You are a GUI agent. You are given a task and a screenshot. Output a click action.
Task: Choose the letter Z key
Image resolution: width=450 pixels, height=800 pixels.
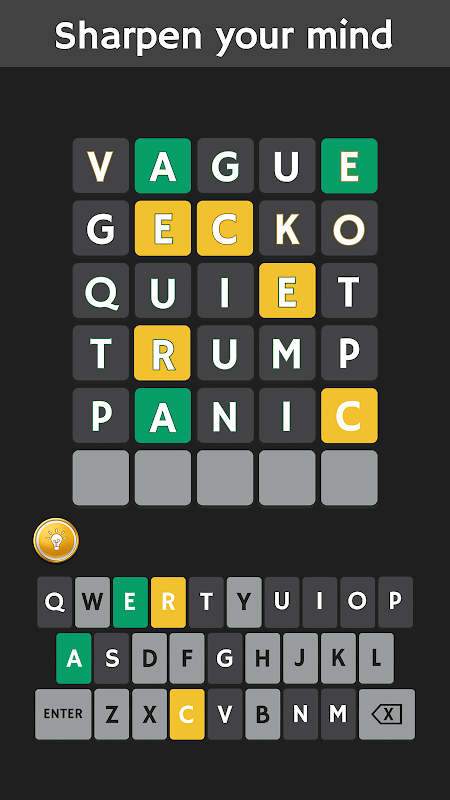112,714
